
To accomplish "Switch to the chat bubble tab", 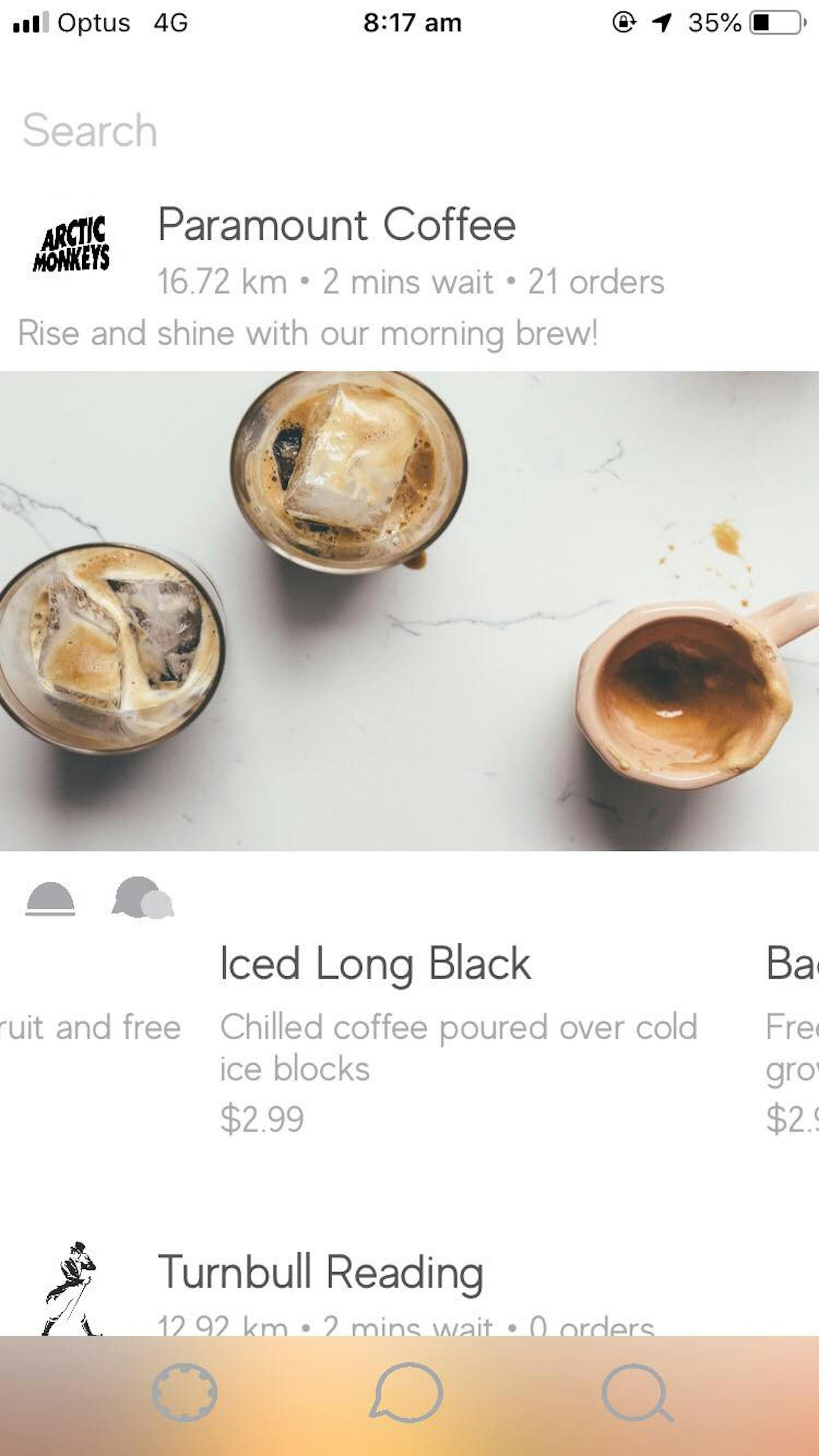I will click(407, 1392).
